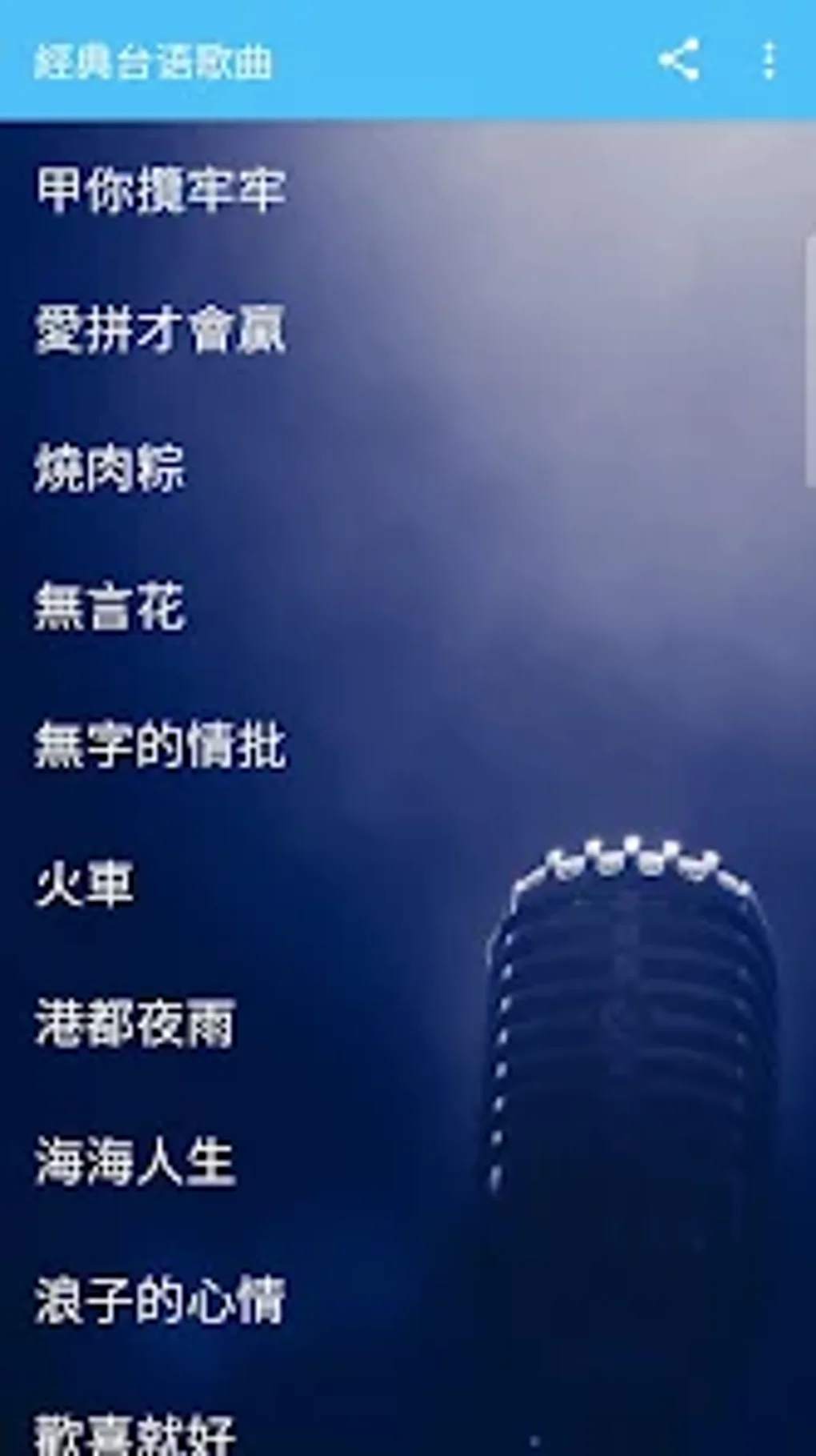Choose the song 無言花
The width and height of the screenshot is (816, 1456).
pyautogui.click(x=110, y=607)
